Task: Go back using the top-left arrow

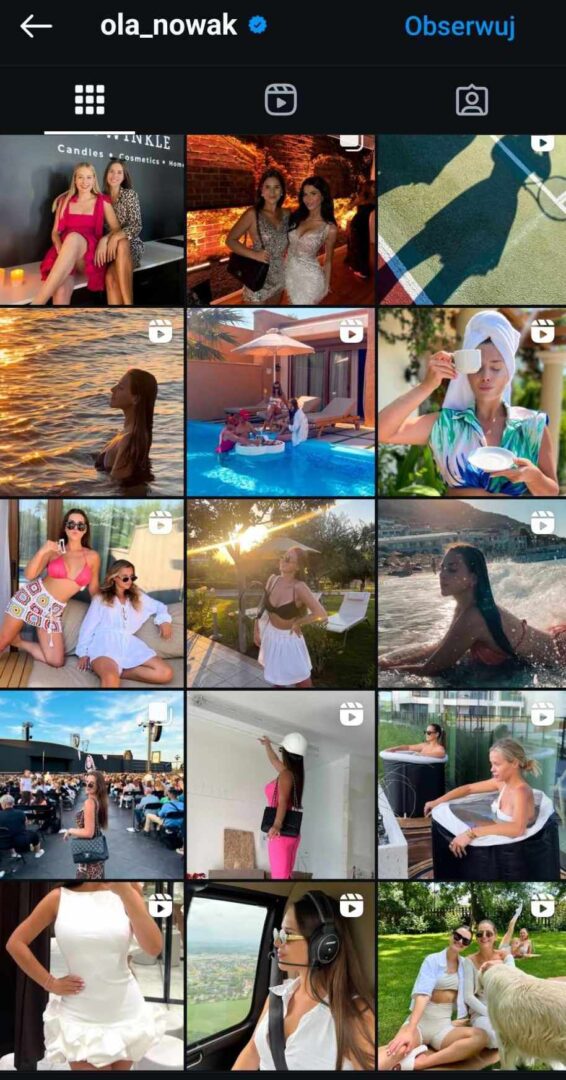Action: (x=36, y=27)
